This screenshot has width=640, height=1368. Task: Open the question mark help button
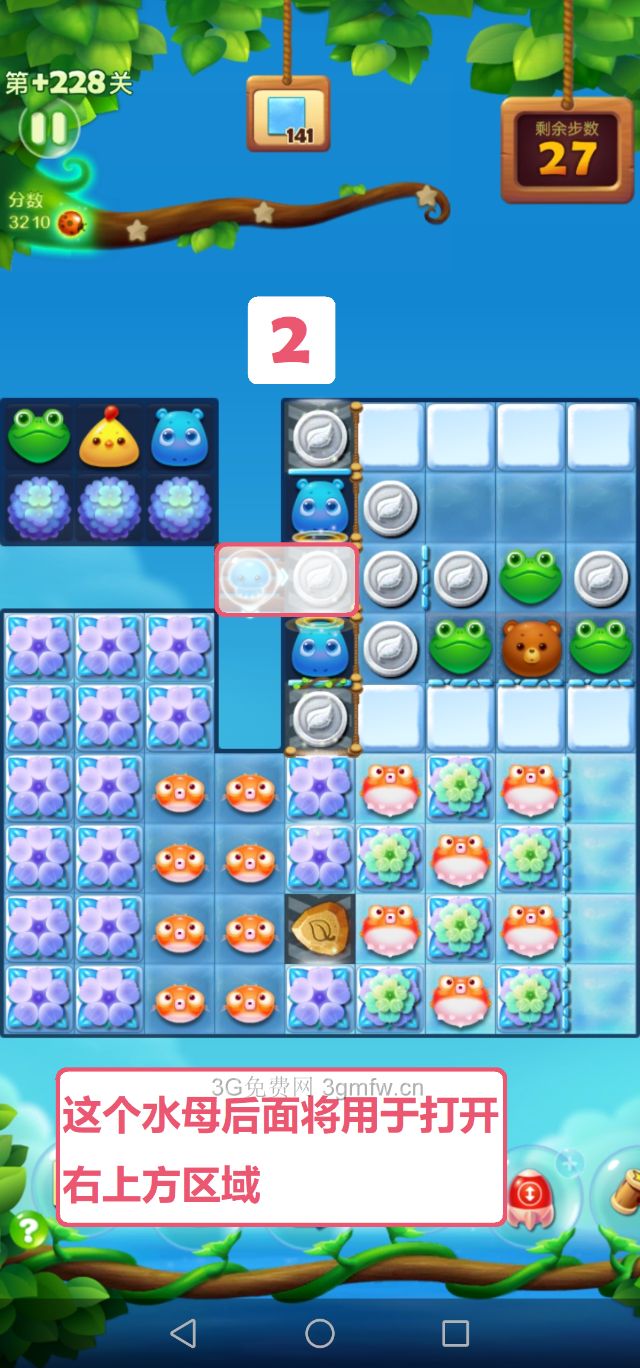click(28, 1229)
